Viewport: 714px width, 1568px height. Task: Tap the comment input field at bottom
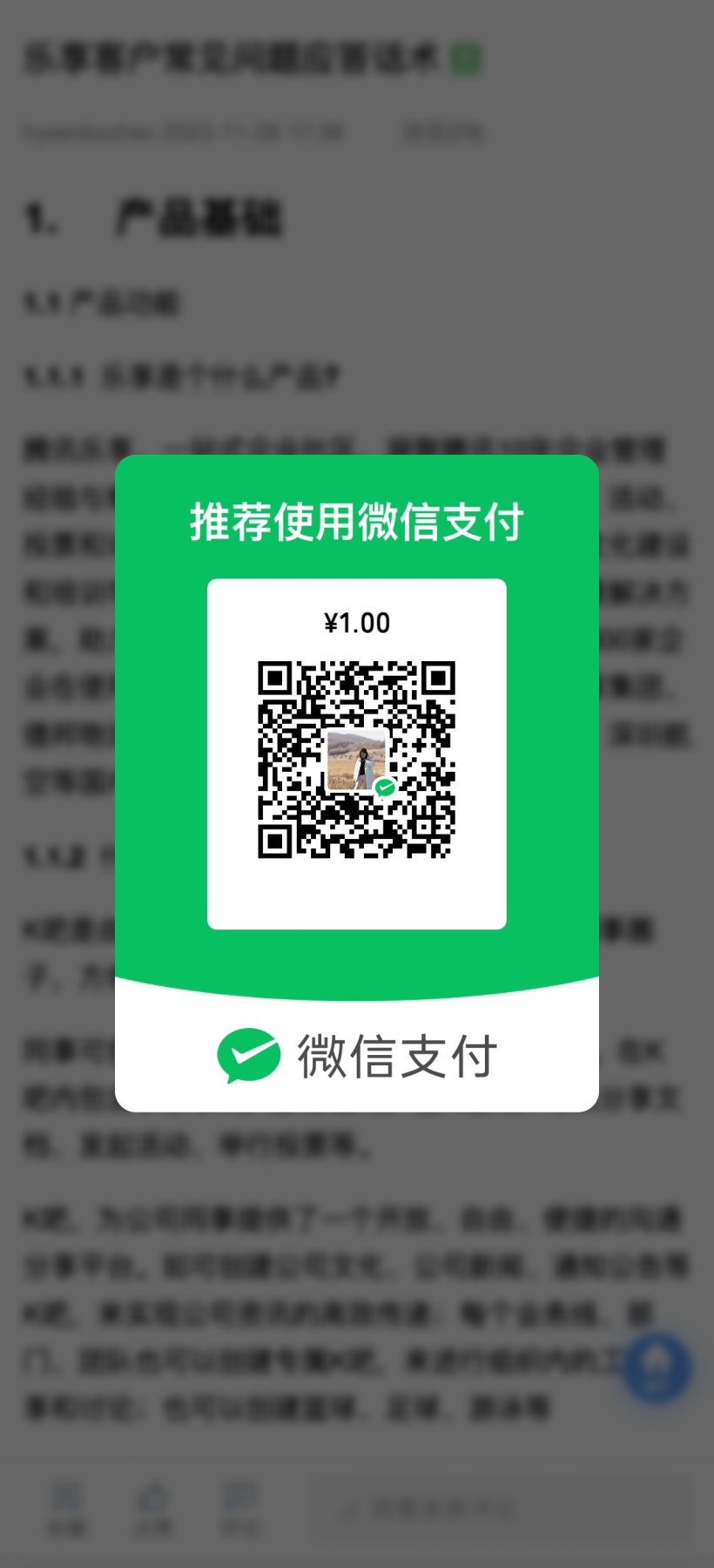(501, 1510)
